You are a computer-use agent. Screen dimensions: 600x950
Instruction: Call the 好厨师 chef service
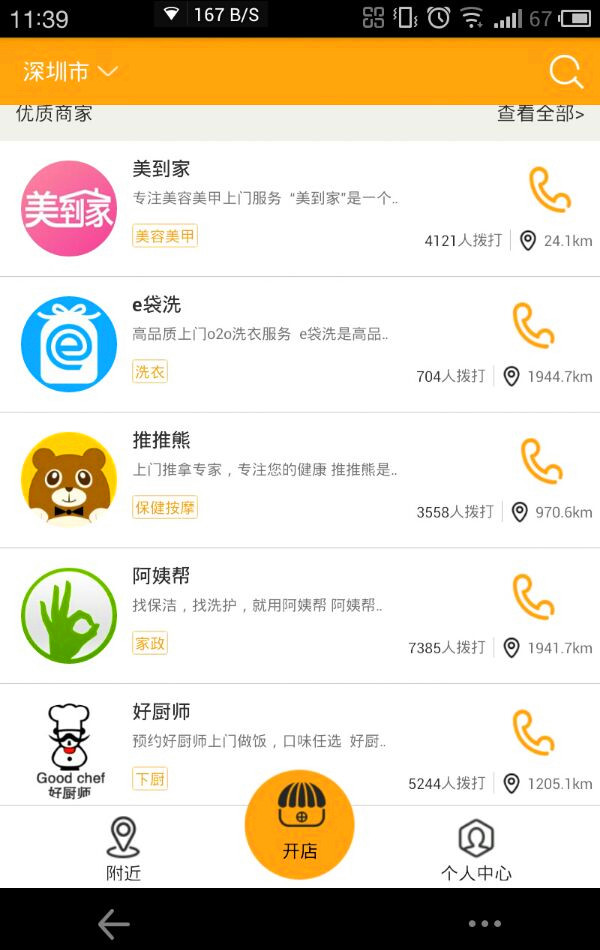pyautogui.click(x=533, y=732)
